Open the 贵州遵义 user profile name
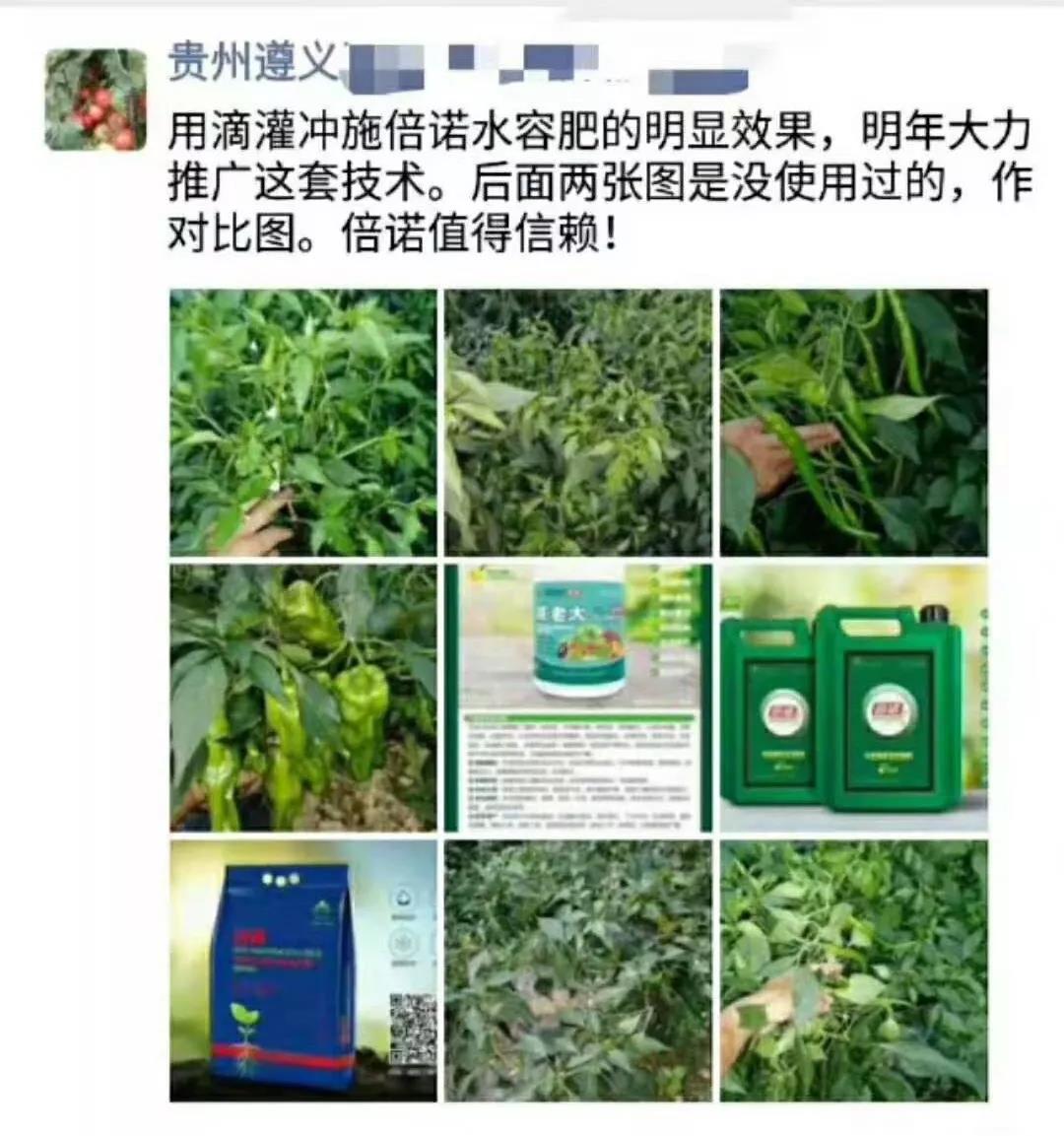Image resolution: width=1064 pixels, height=1136 pixels. point(254,62)
